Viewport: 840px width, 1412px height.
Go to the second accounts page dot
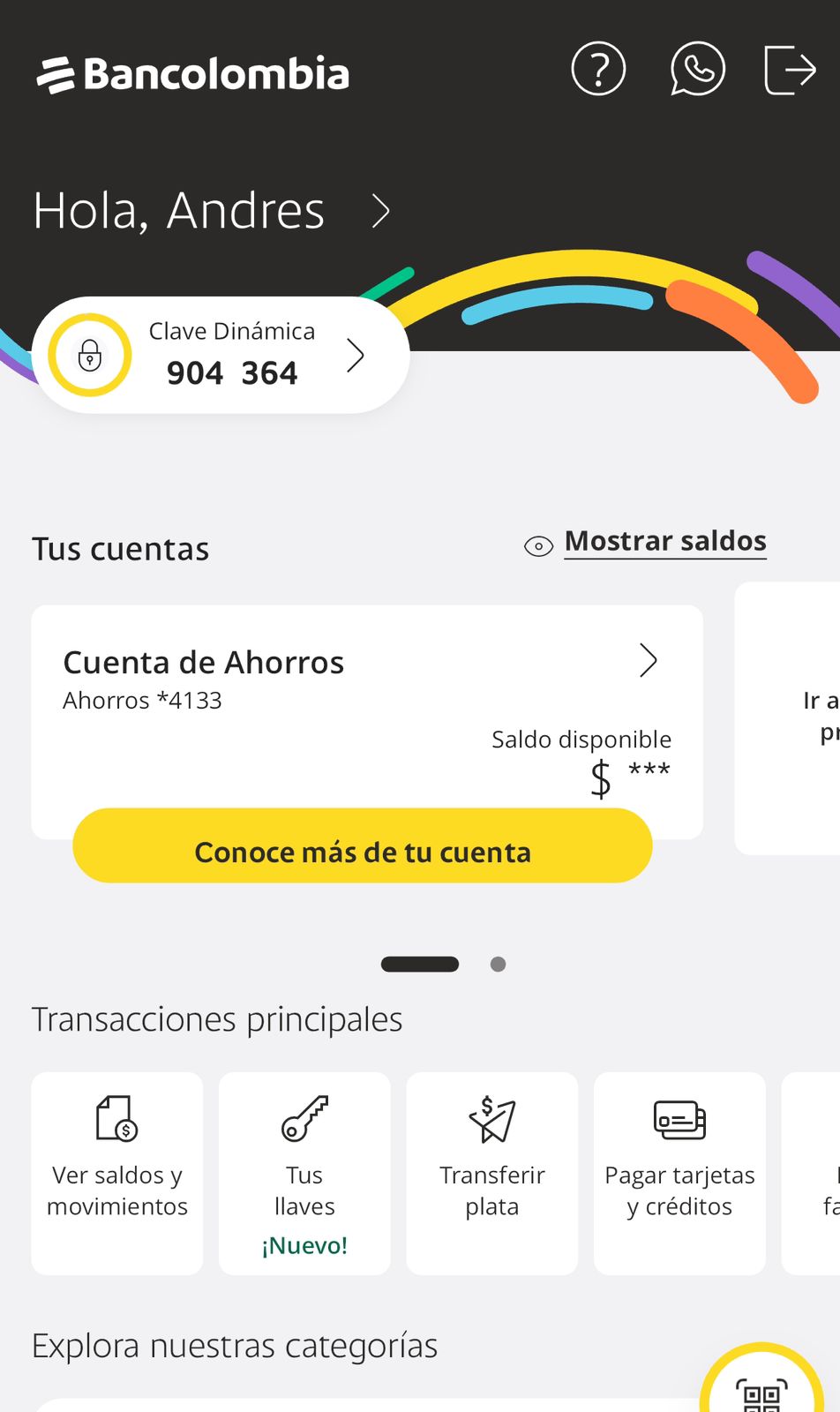coord(498,965)
